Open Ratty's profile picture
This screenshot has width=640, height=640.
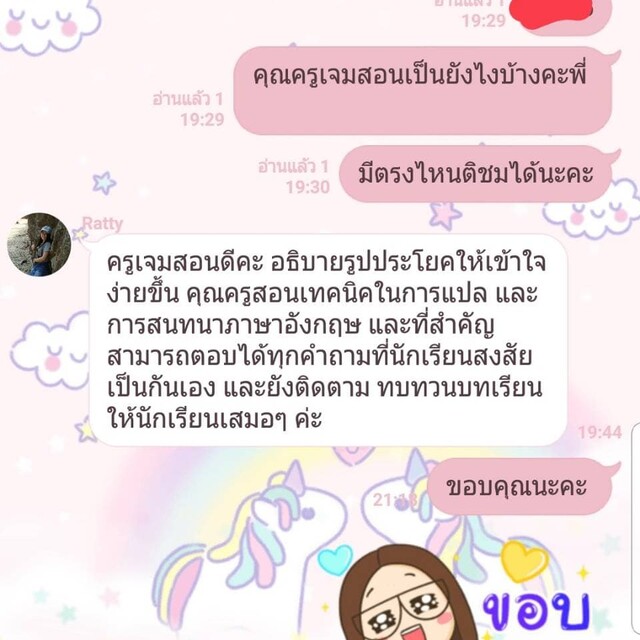[39, 244]
